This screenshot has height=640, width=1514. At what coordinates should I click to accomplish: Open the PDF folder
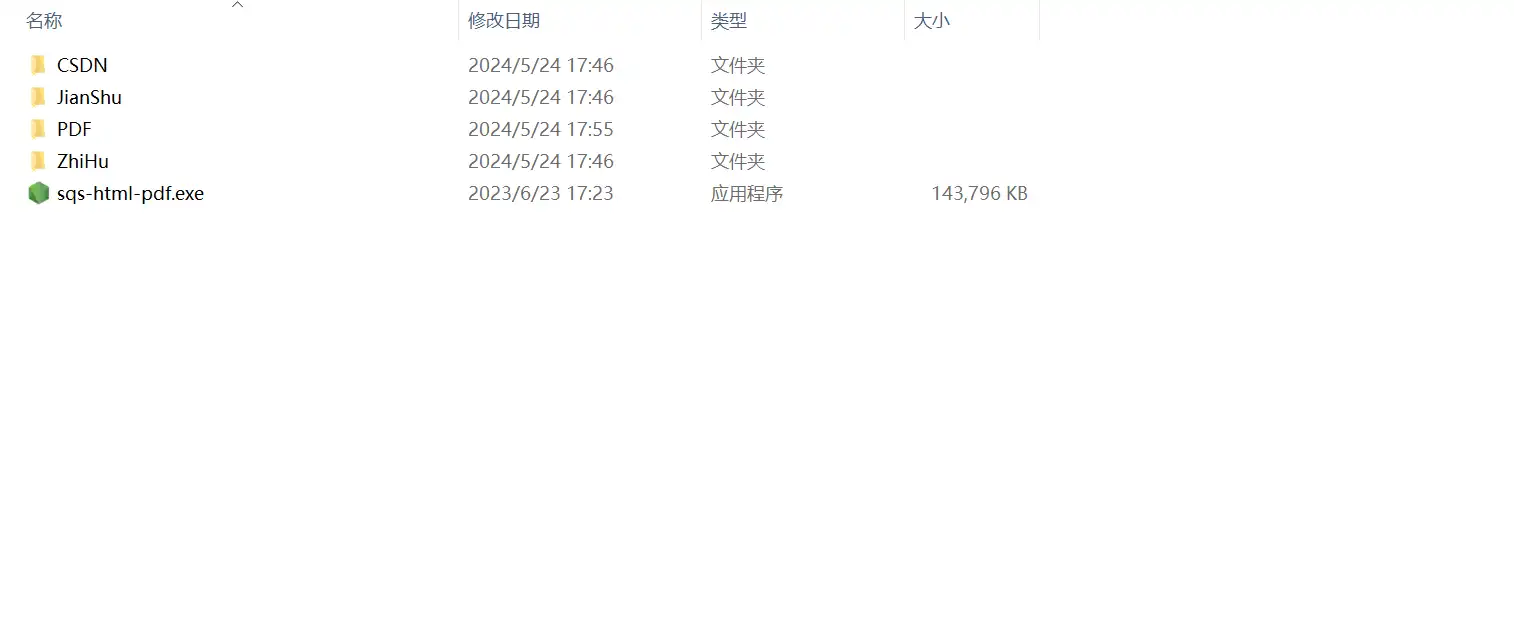pos(73,129)
